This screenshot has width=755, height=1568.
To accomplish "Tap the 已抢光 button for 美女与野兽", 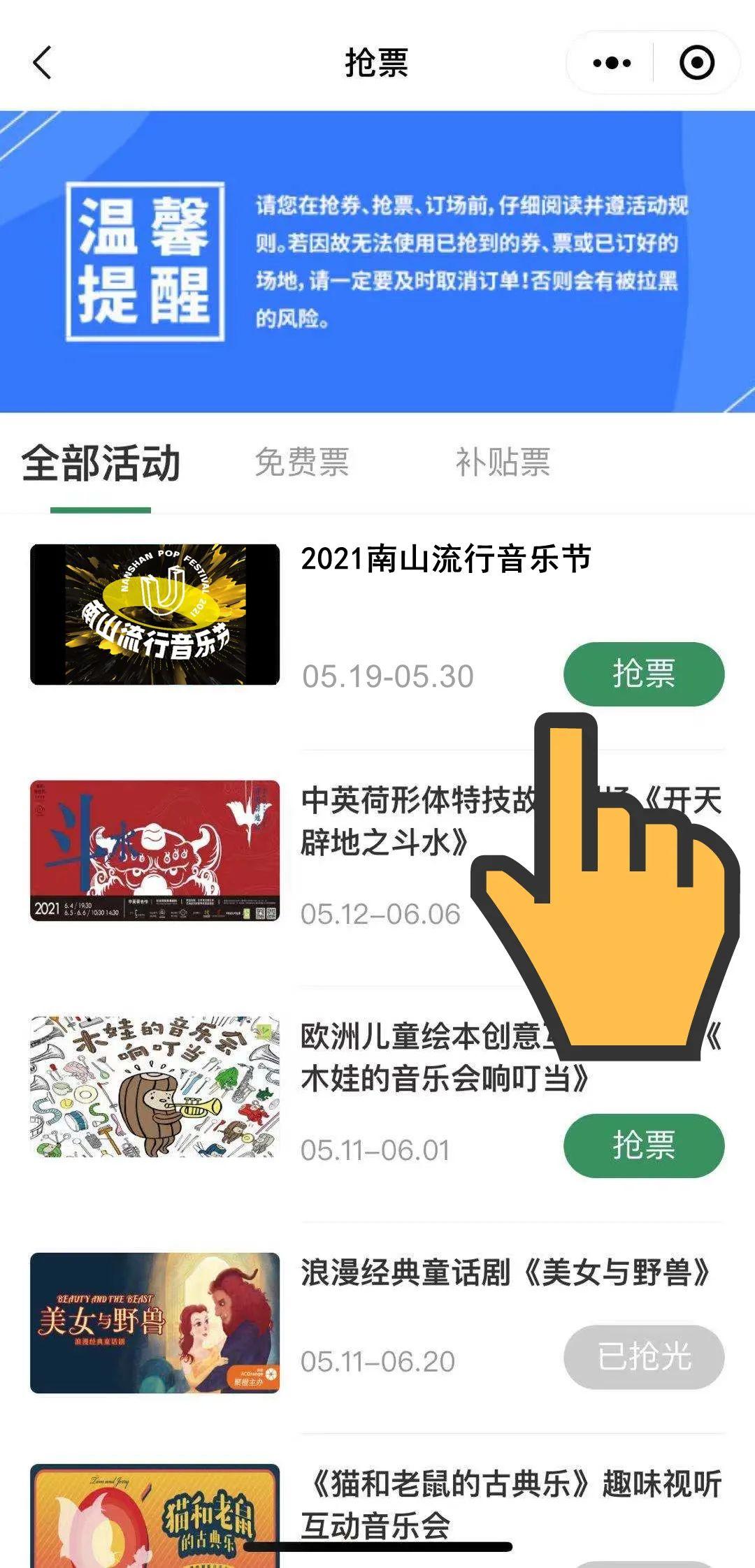I will [x=643, y=1357].
